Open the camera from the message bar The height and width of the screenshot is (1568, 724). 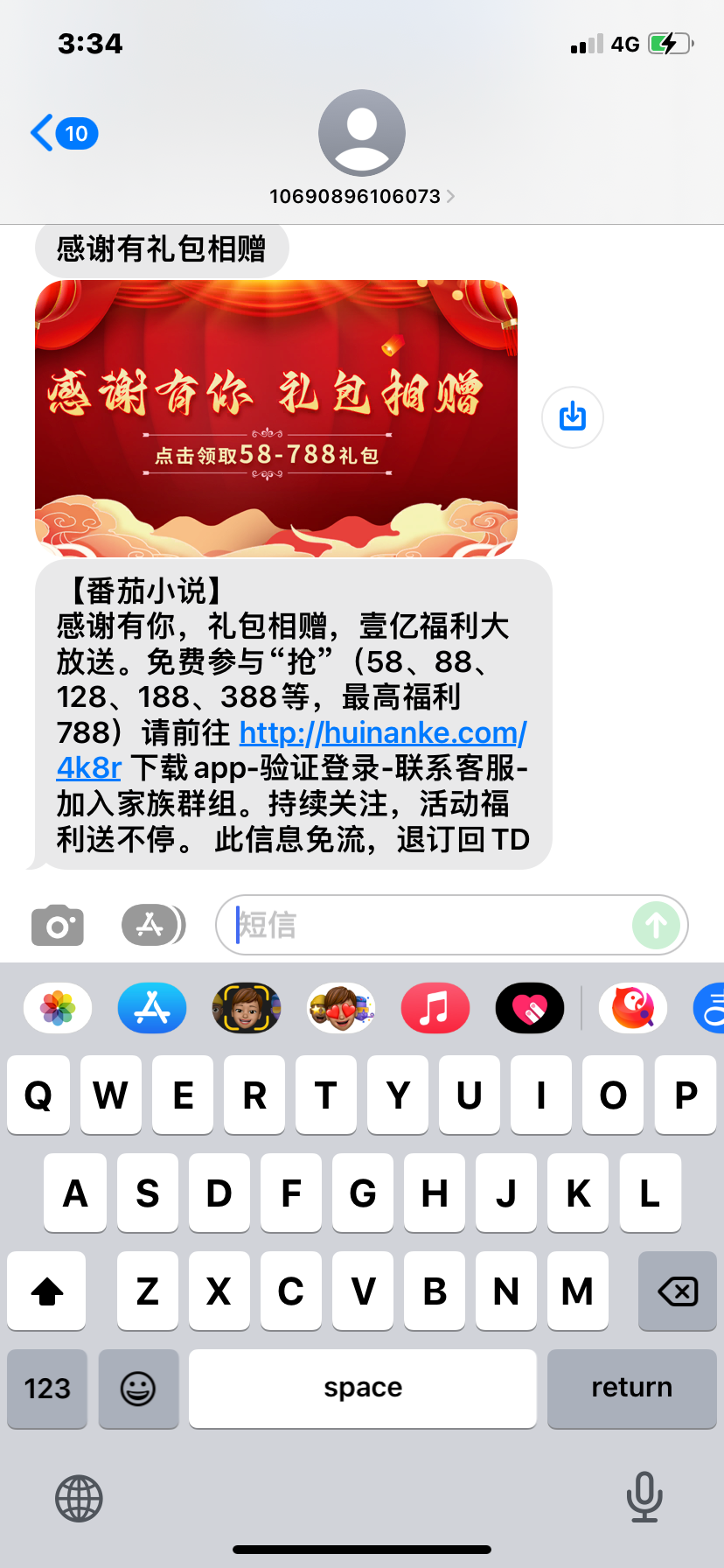click(57, 925)
